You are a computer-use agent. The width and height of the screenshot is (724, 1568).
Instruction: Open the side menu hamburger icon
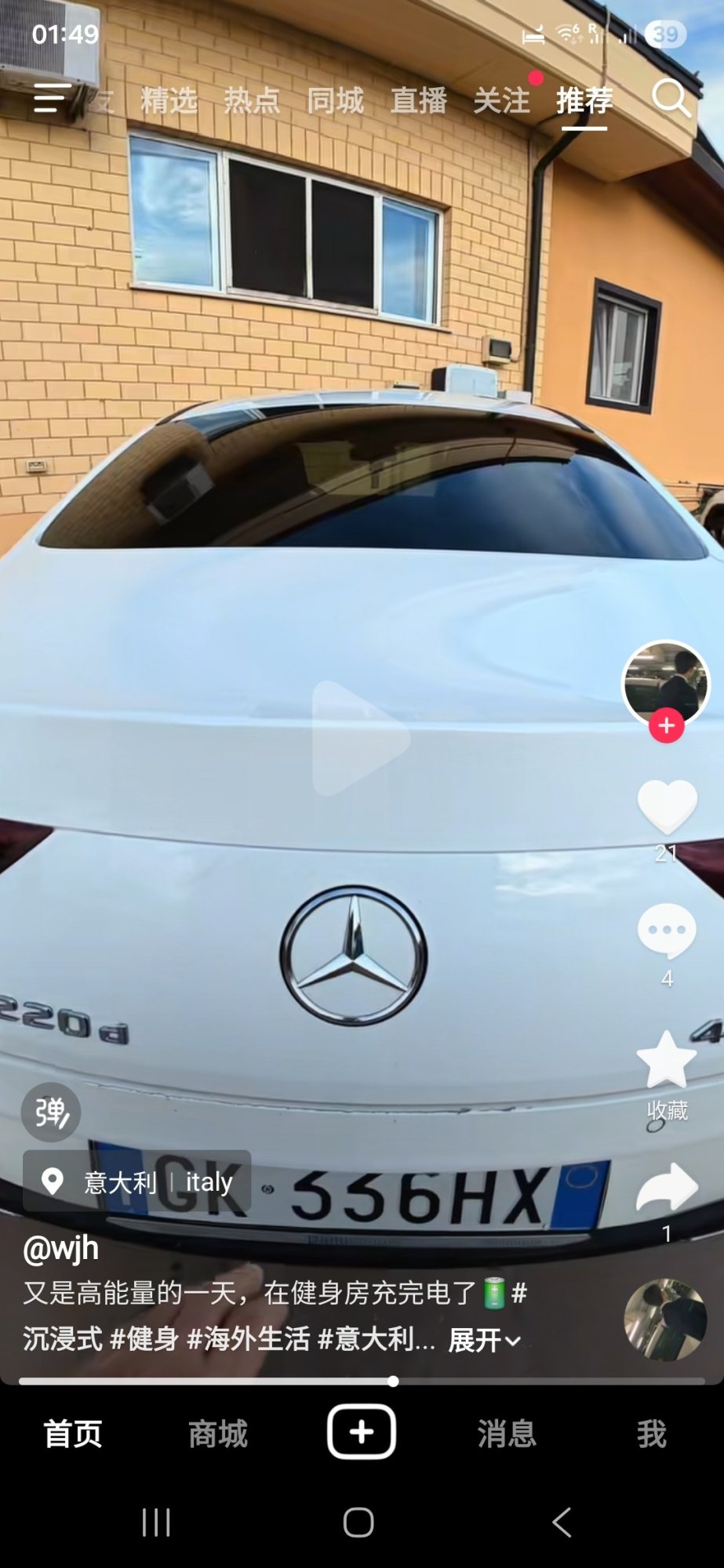tap(53, 99)
